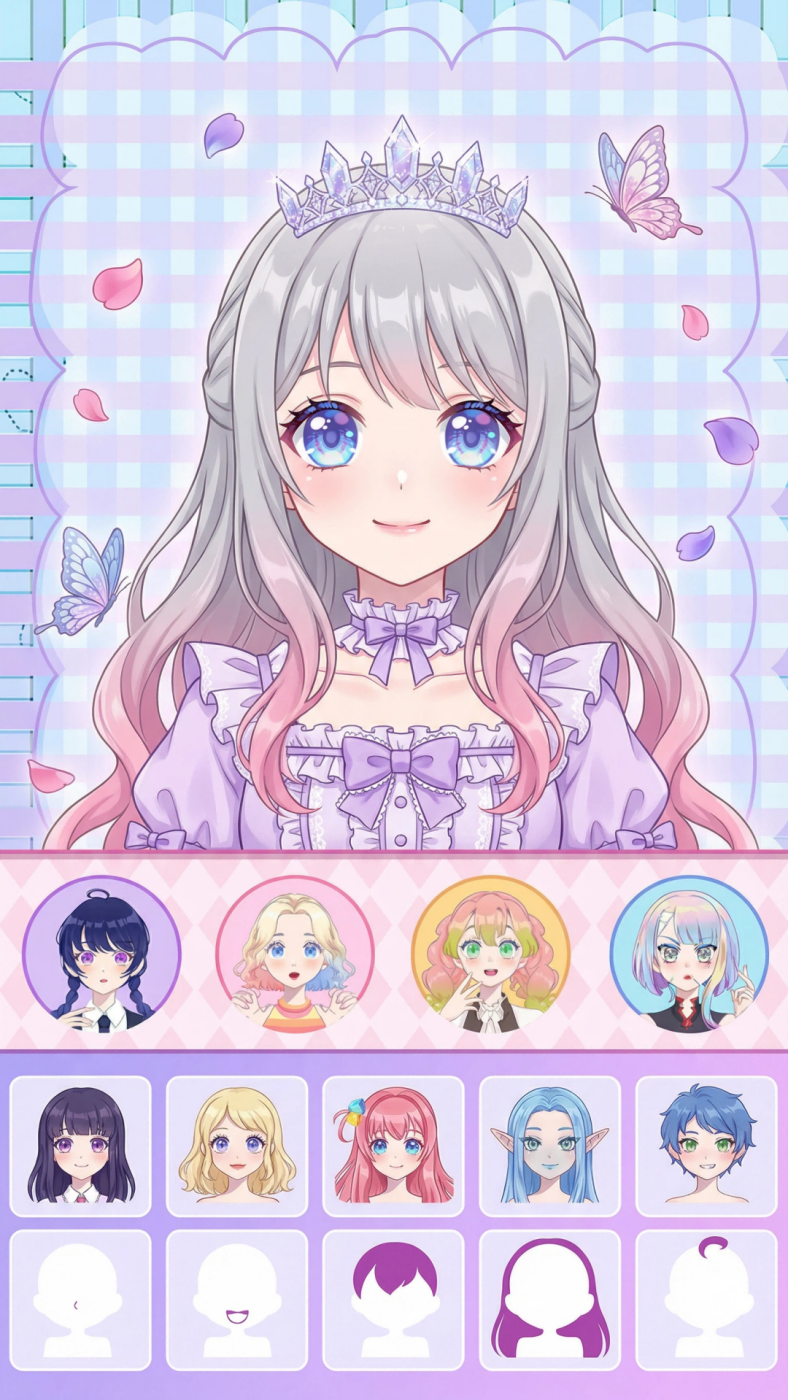Viewport: 788px width, 1400px height.
Task: Choose the long black hair schoolgirl tile
Action: click(81, 1145)
